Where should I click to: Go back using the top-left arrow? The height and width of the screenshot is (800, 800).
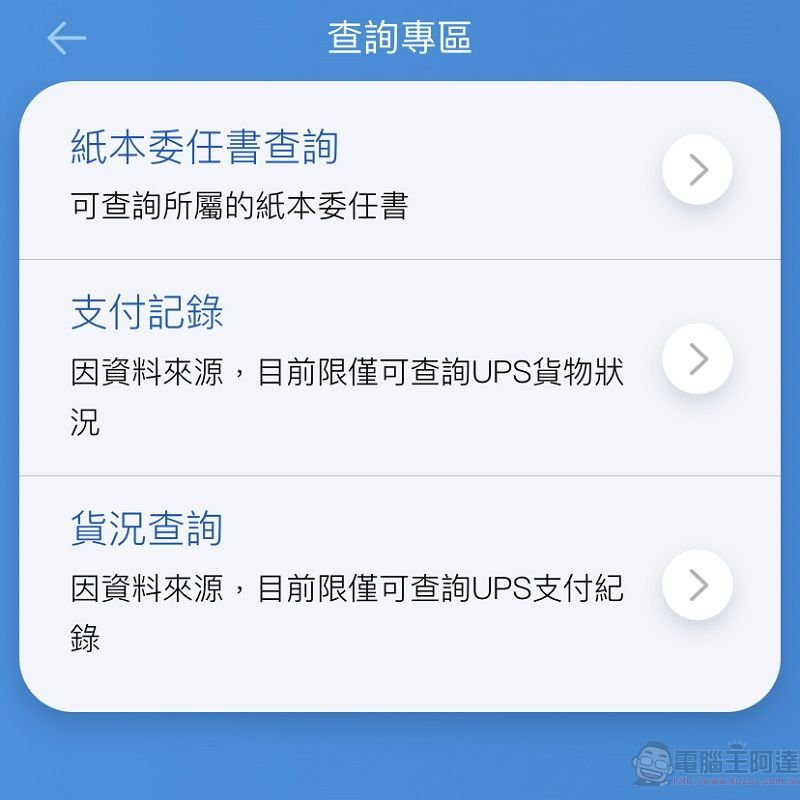click(x=66, y=38)
